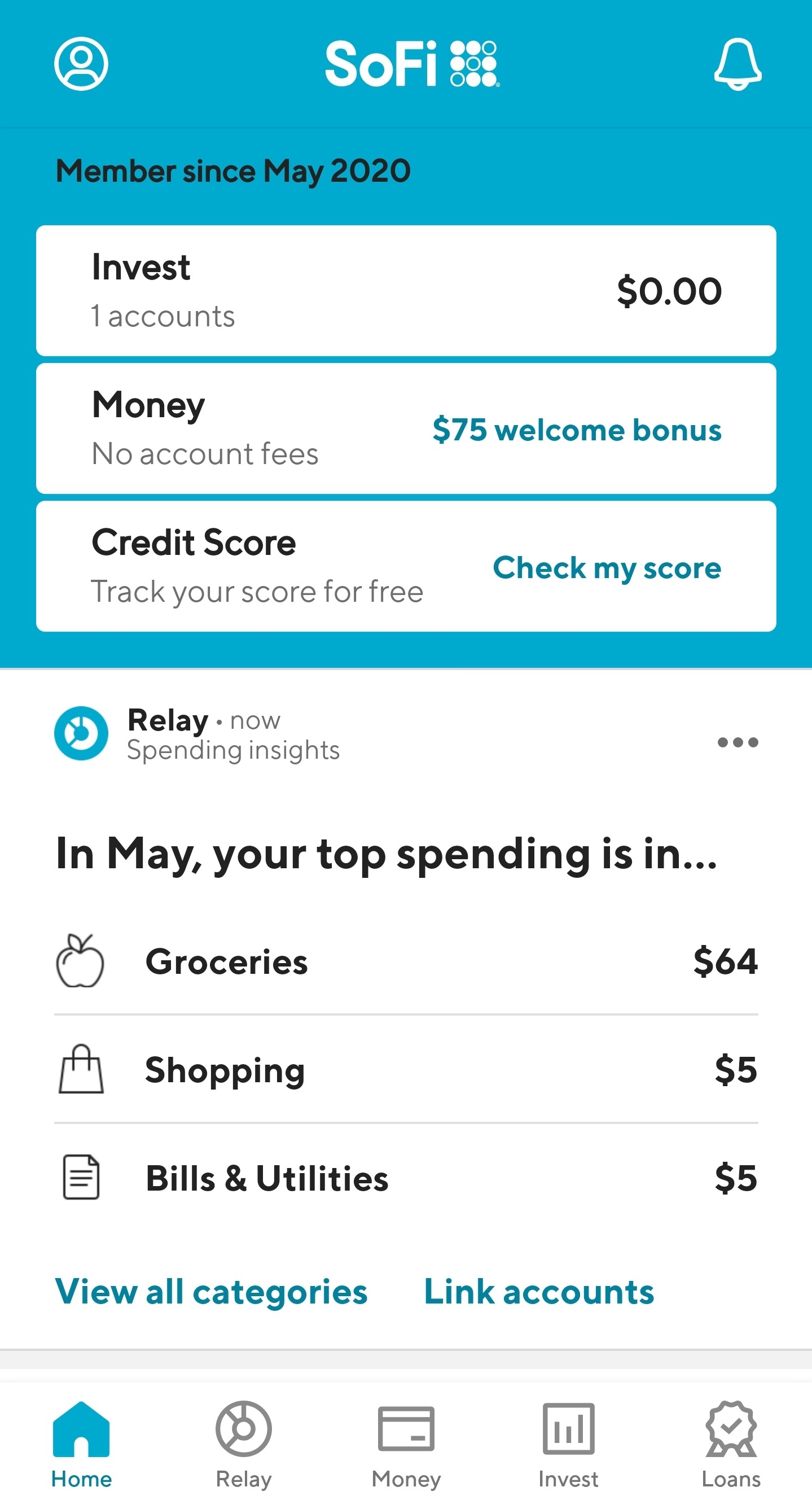
Task: Open Bills & Utilities spending category
Action: [x=406, y=1178]
